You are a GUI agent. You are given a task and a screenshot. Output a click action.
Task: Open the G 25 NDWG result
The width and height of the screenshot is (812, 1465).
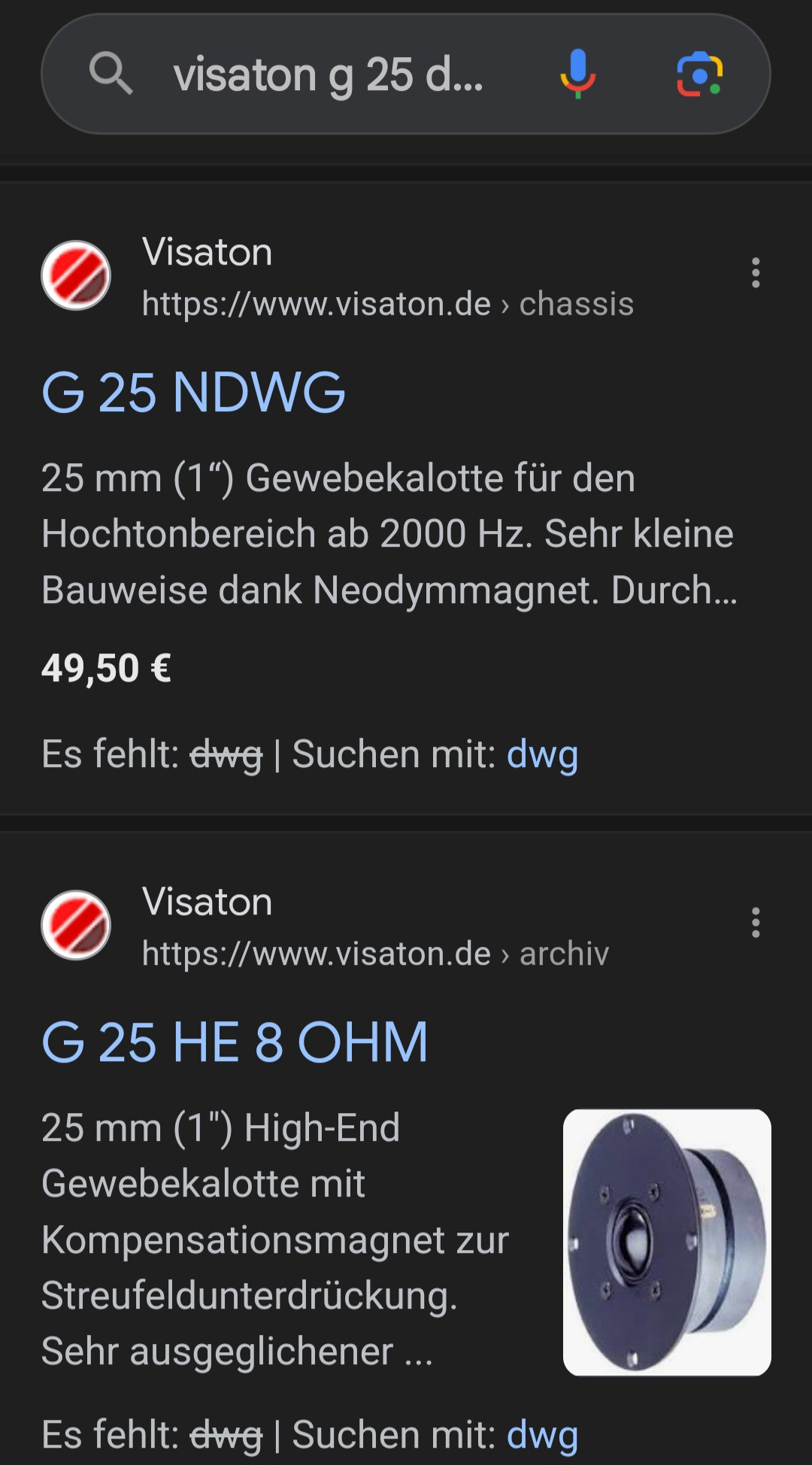point(193,393)
